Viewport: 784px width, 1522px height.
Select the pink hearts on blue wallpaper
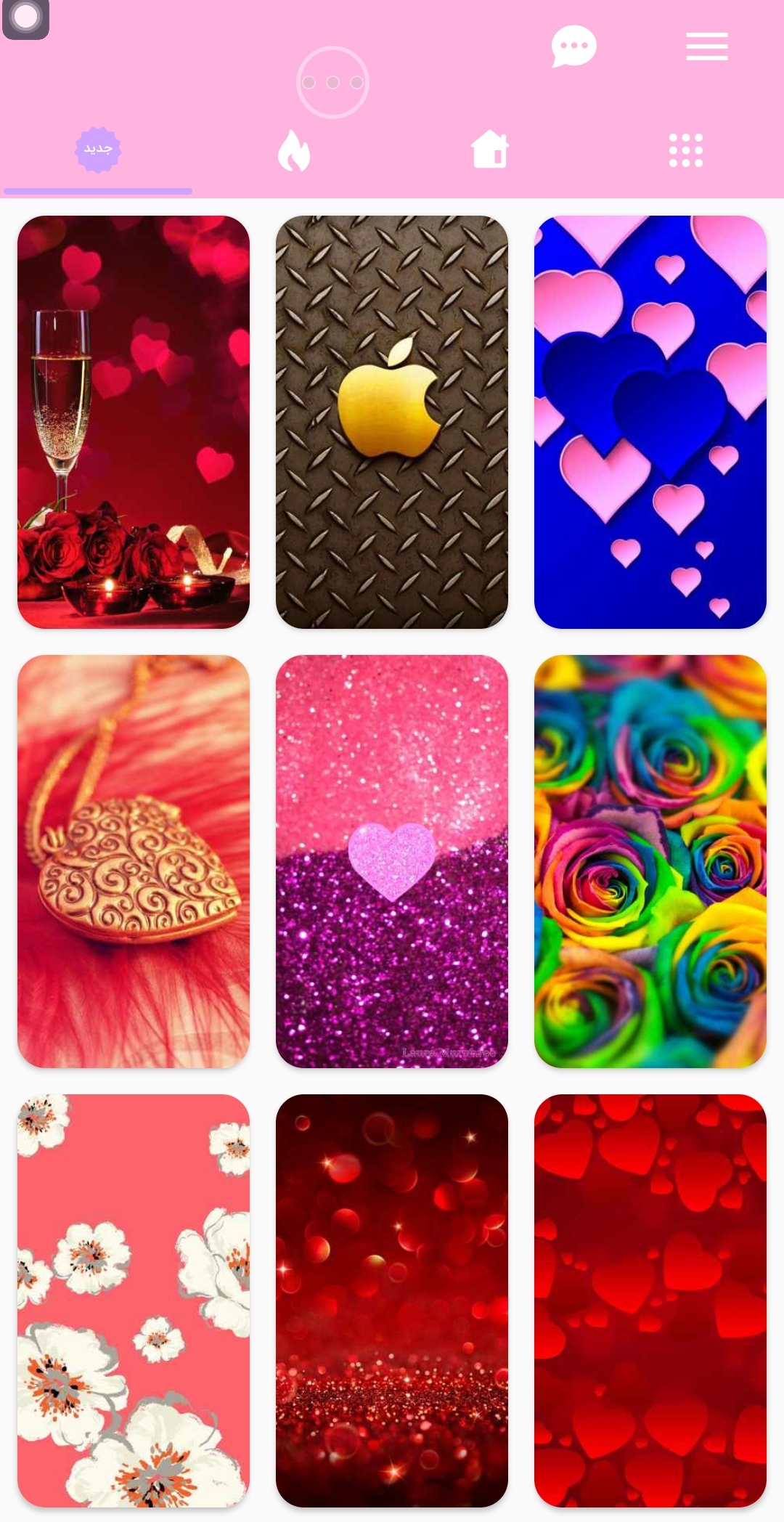[650, 422]
